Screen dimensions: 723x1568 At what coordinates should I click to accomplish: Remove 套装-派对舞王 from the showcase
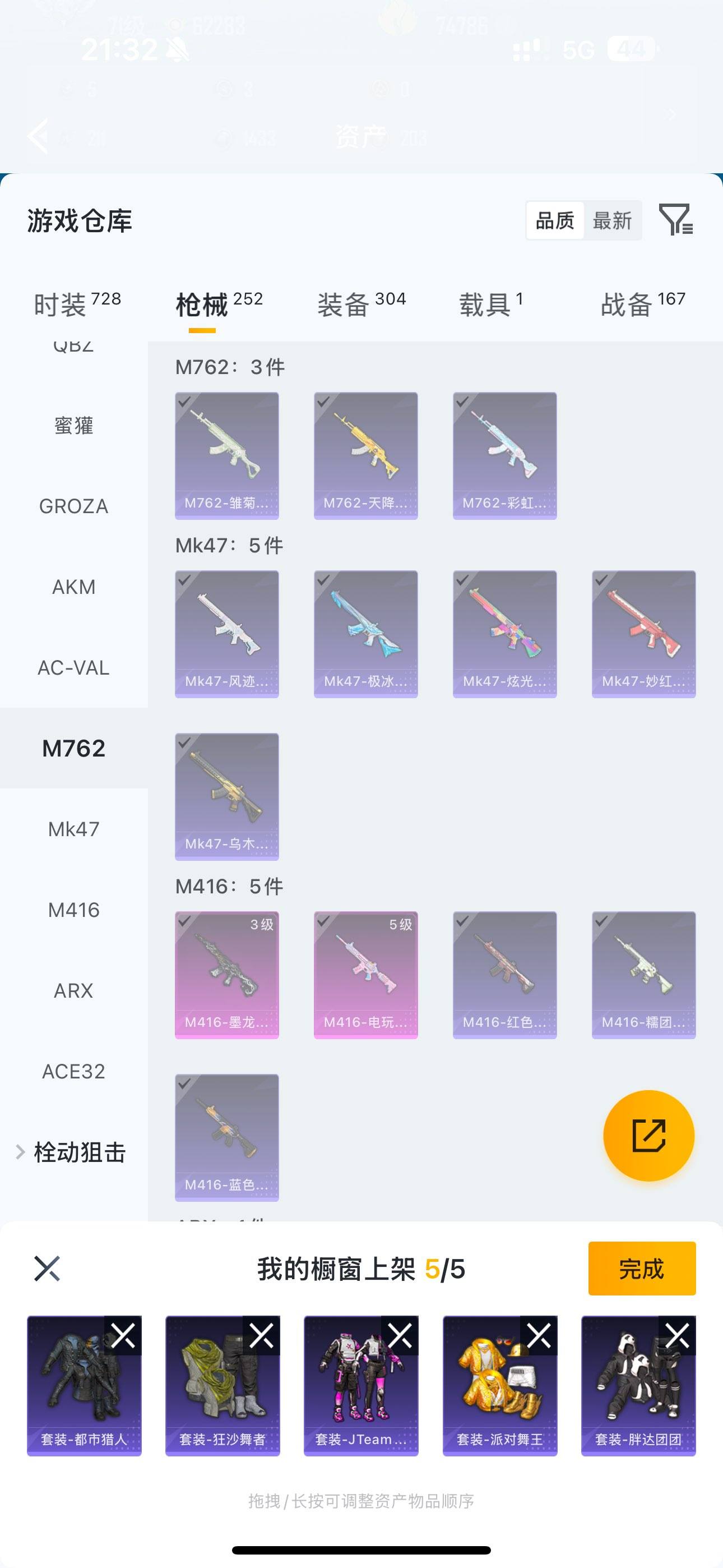tap(539, 1336)
